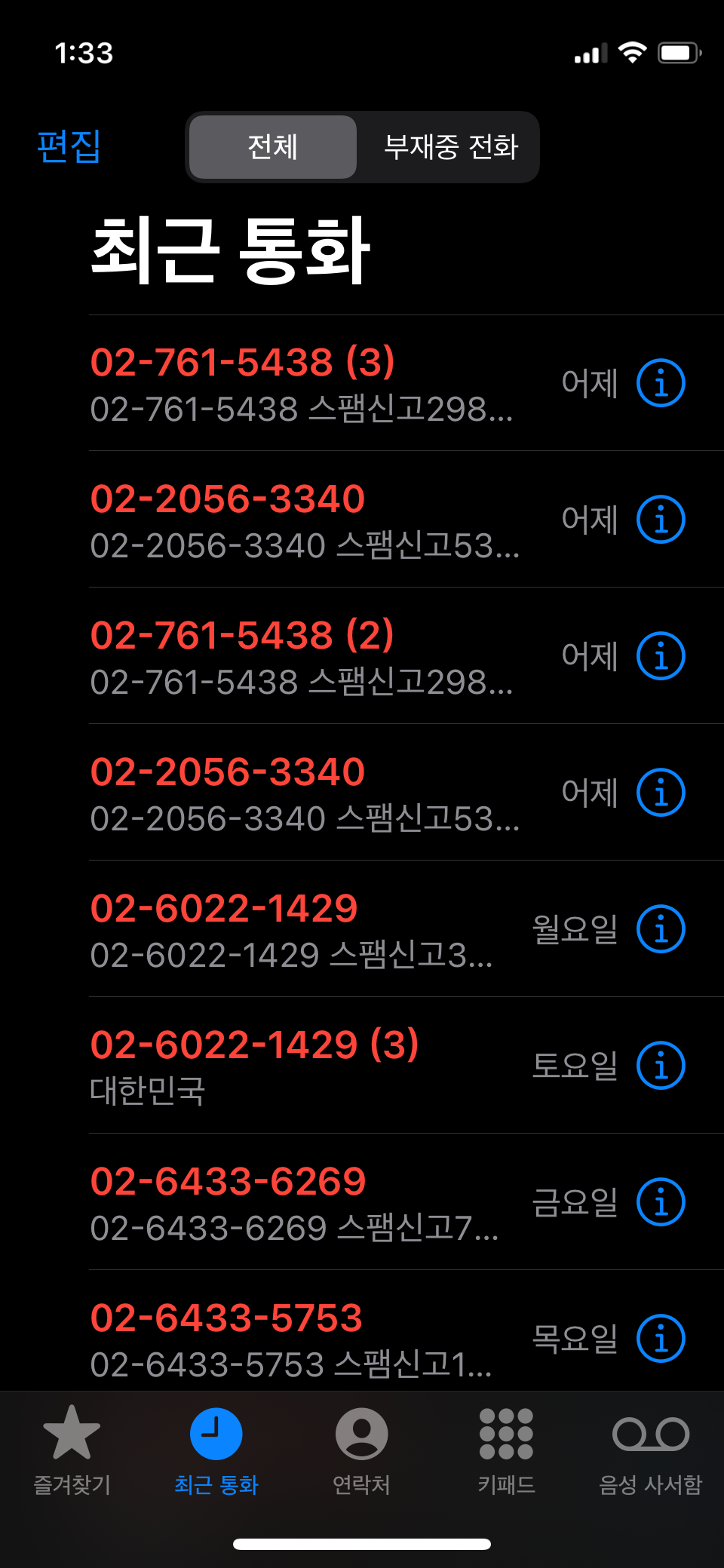
Task: Tap the 최근 통화 recents tab
Action: (216, 1450)
